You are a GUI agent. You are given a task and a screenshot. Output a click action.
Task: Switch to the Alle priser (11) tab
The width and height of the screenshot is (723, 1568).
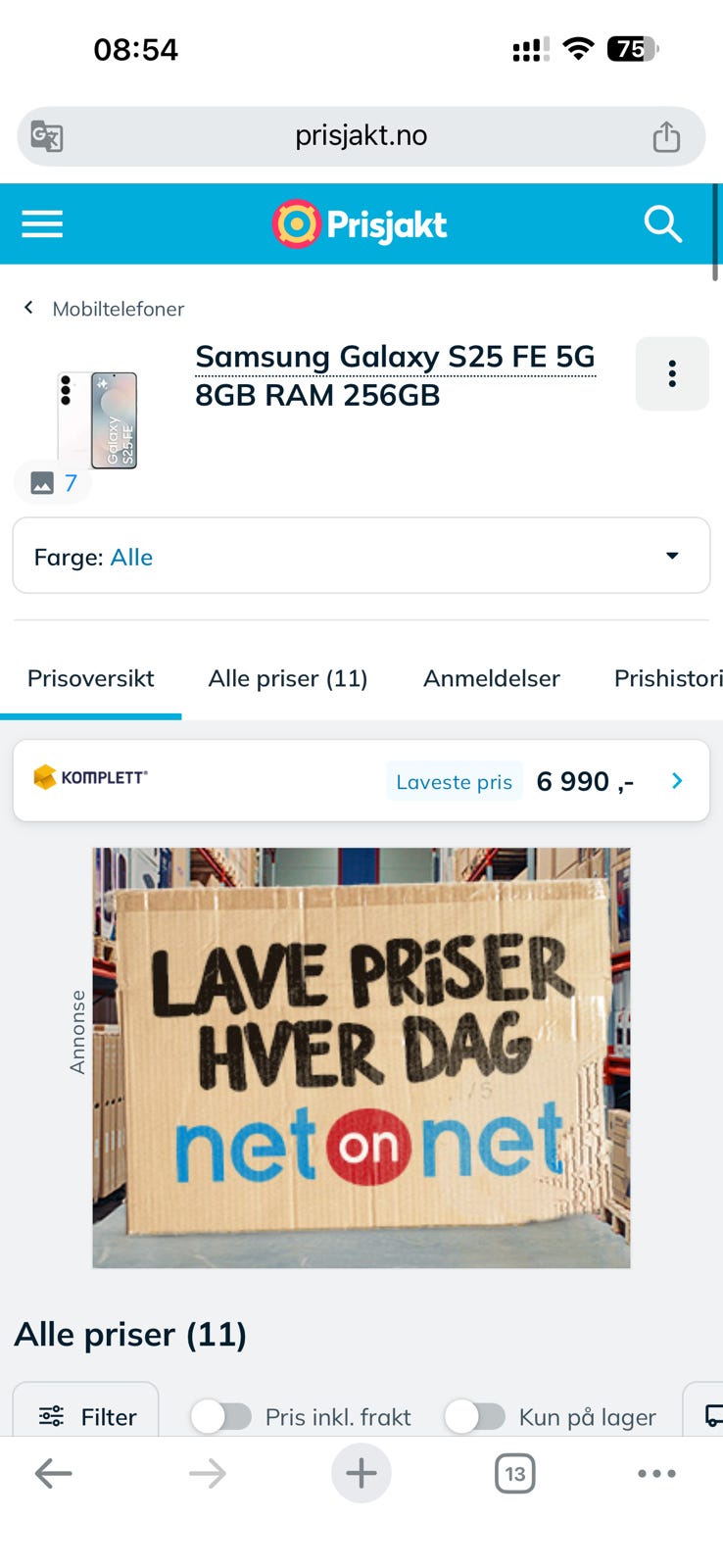(287, 677)
